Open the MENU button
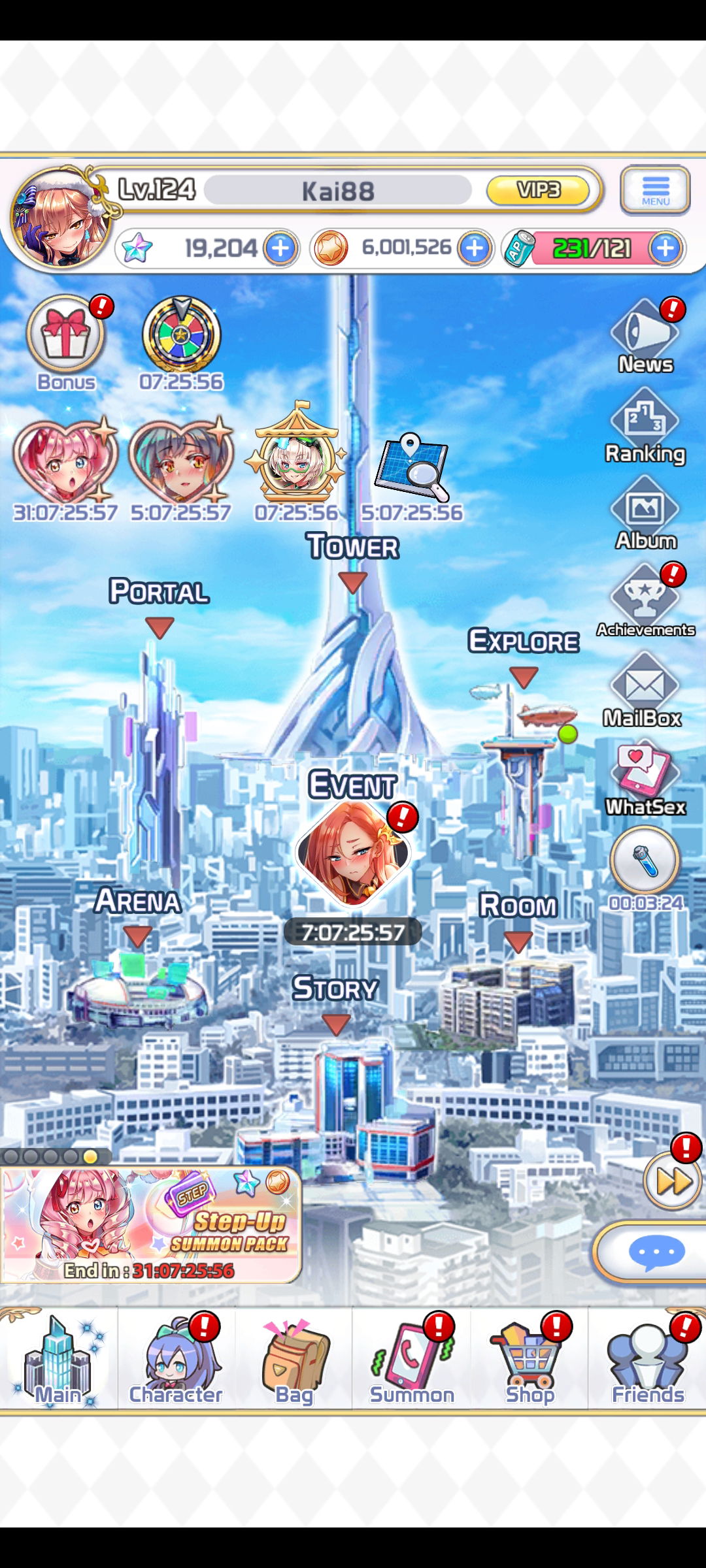Image resolution: width=706 pixels, height=1568 pixels. point(655,190)
